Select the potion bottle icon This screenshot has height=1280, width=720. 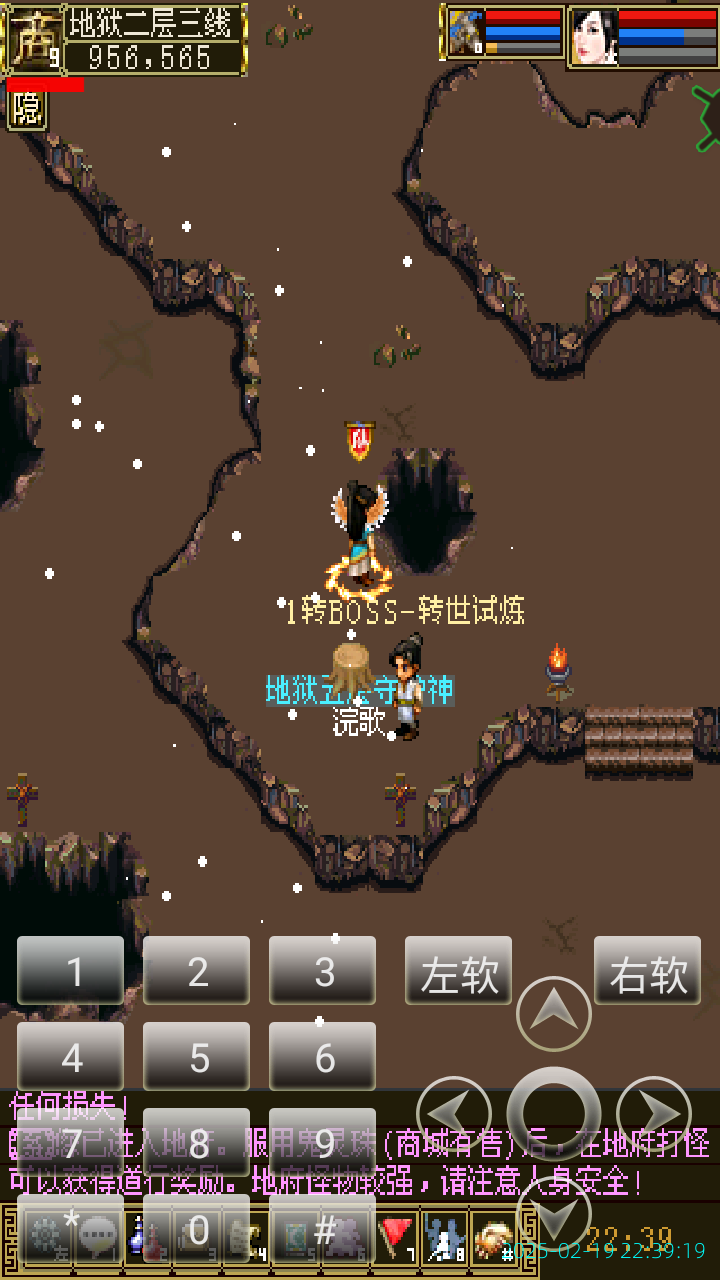click(x=148, y=1235)
